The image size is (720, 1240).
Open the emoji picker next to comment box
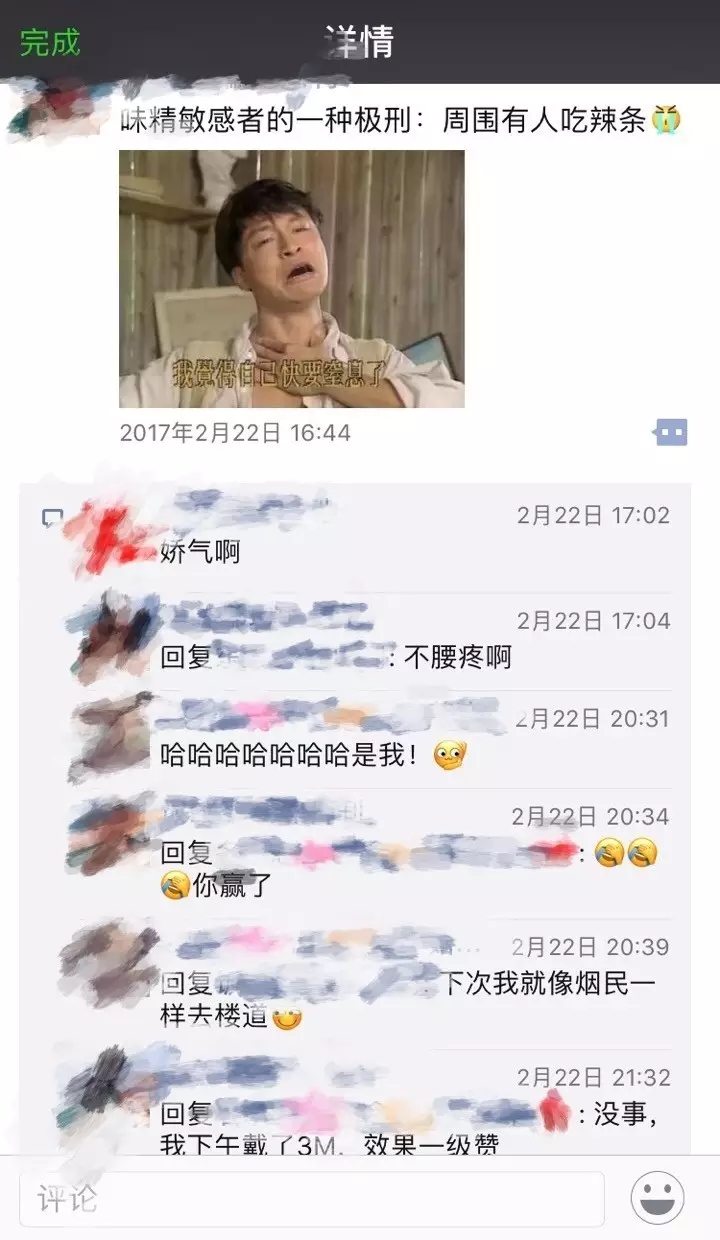coord(657,1198)
